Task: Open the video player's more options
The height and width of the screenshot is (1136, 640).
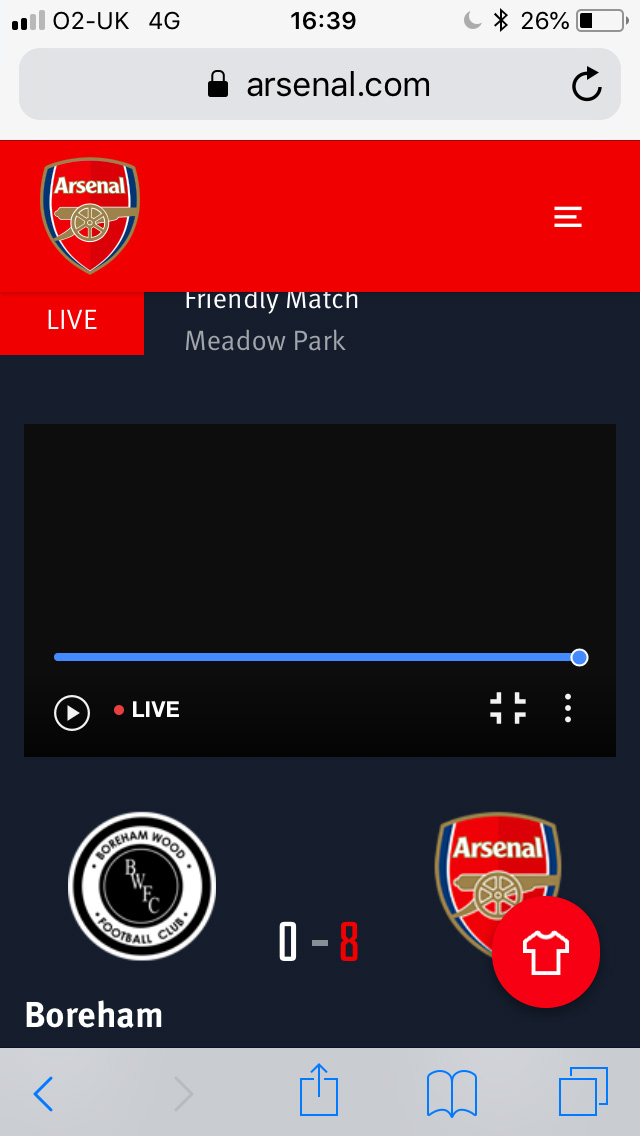Action: [568, 708]
